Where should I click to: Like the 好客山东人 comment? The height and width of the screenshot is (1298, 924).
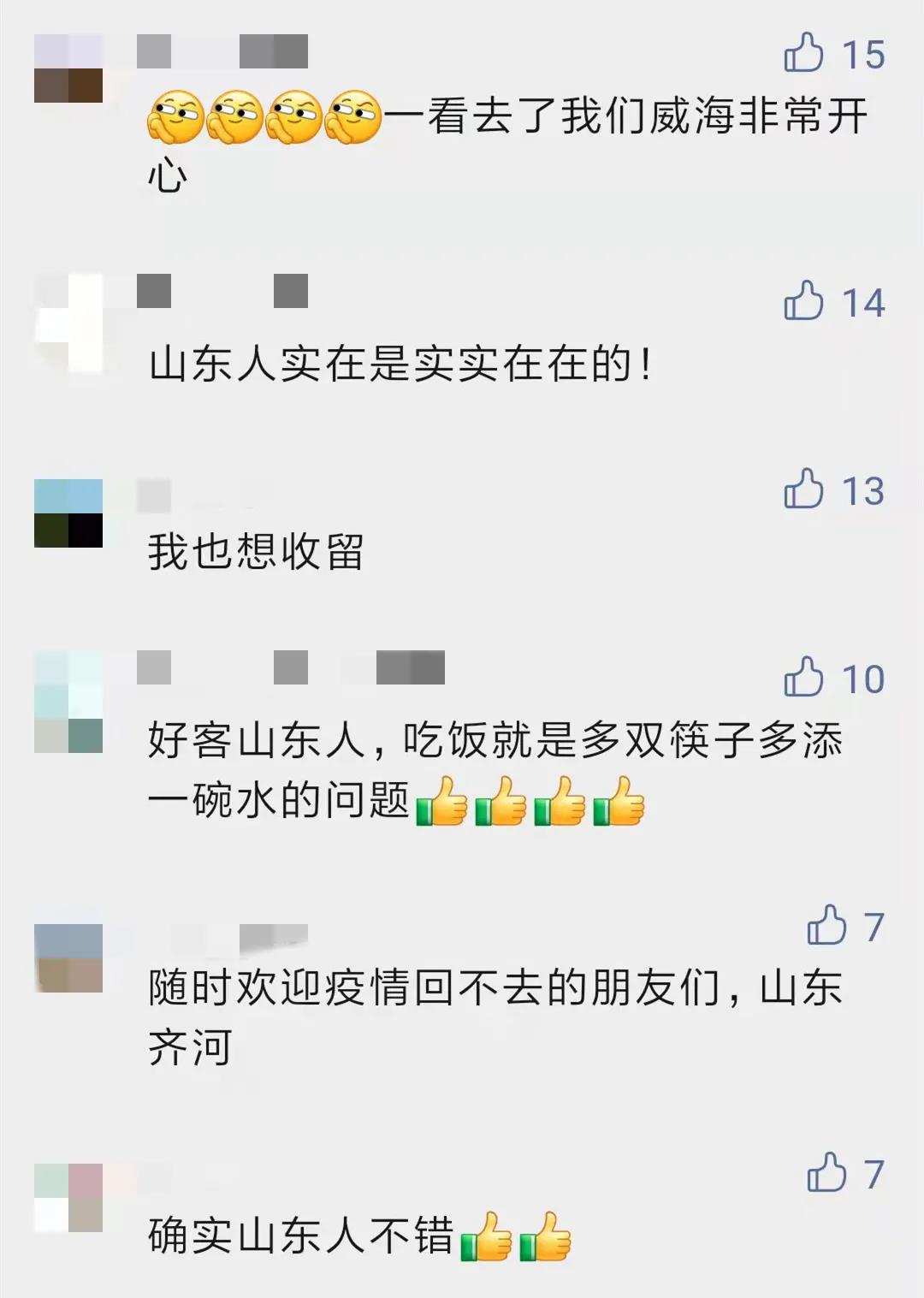[804, 678]
